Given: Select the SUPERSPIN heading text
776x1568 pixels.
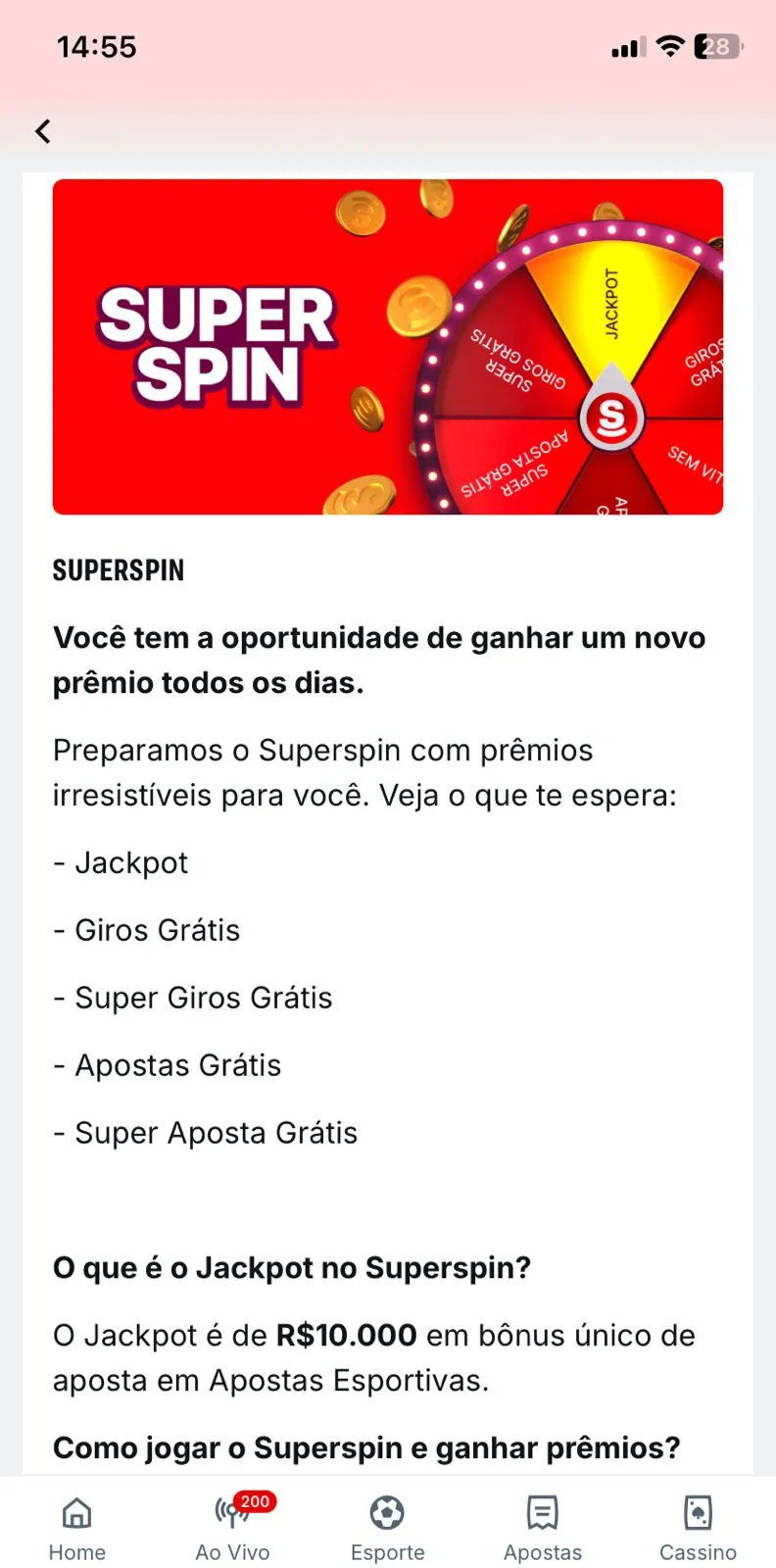Looking at the screenshot, I should (x=118, y=570).
